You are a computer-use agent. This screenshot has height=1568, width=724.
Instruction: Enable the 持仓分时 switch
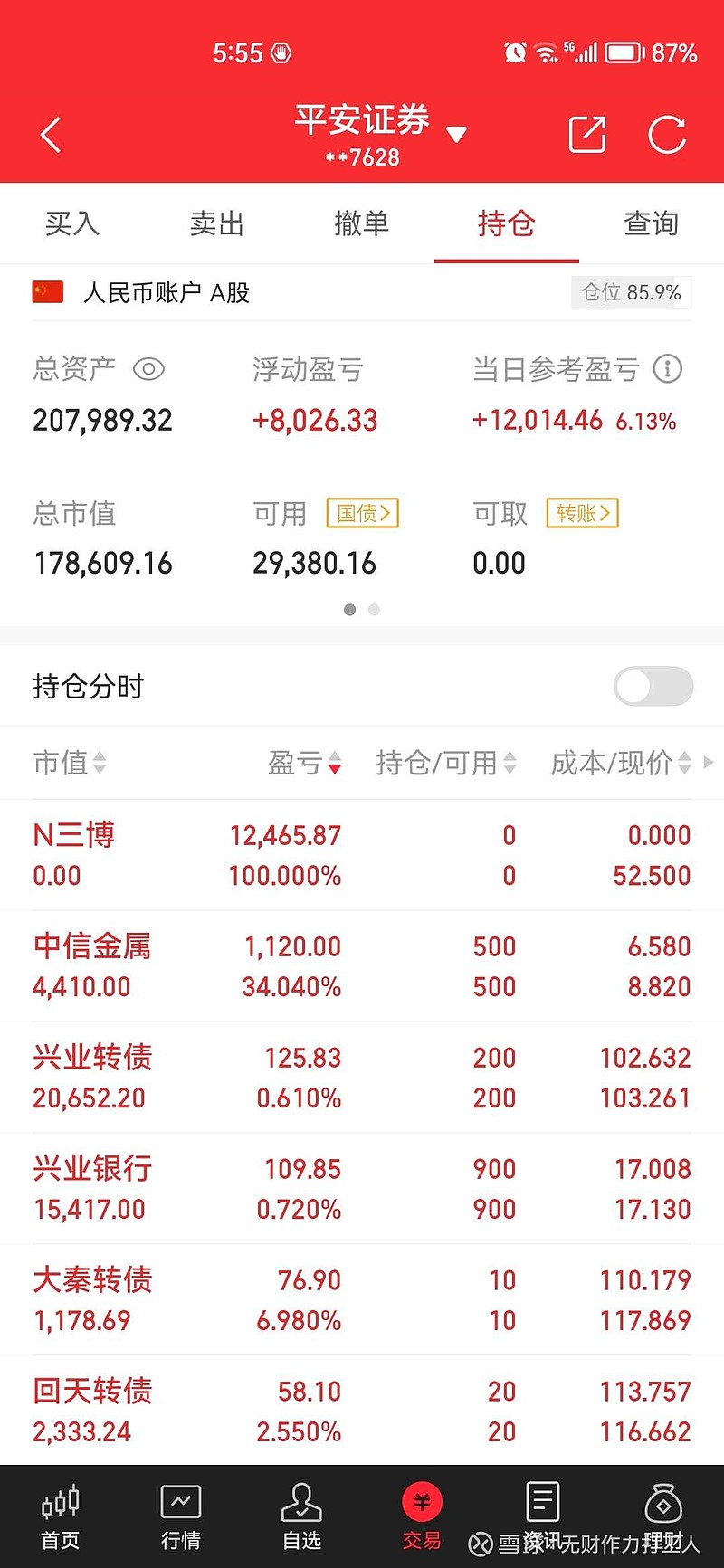click(x=653, y=686)
